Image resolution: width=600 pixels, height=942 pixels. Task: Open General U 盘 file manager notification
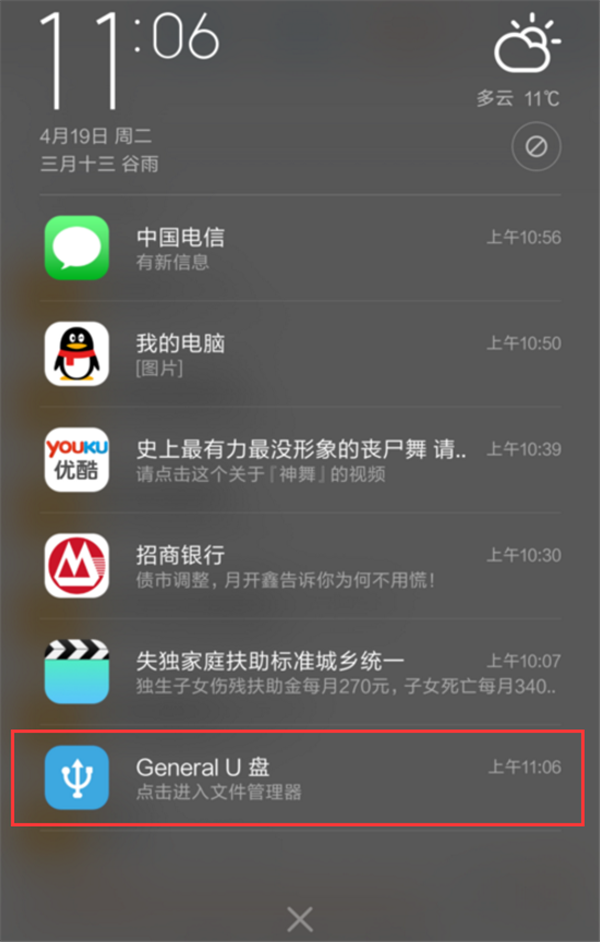pos(300,778)
